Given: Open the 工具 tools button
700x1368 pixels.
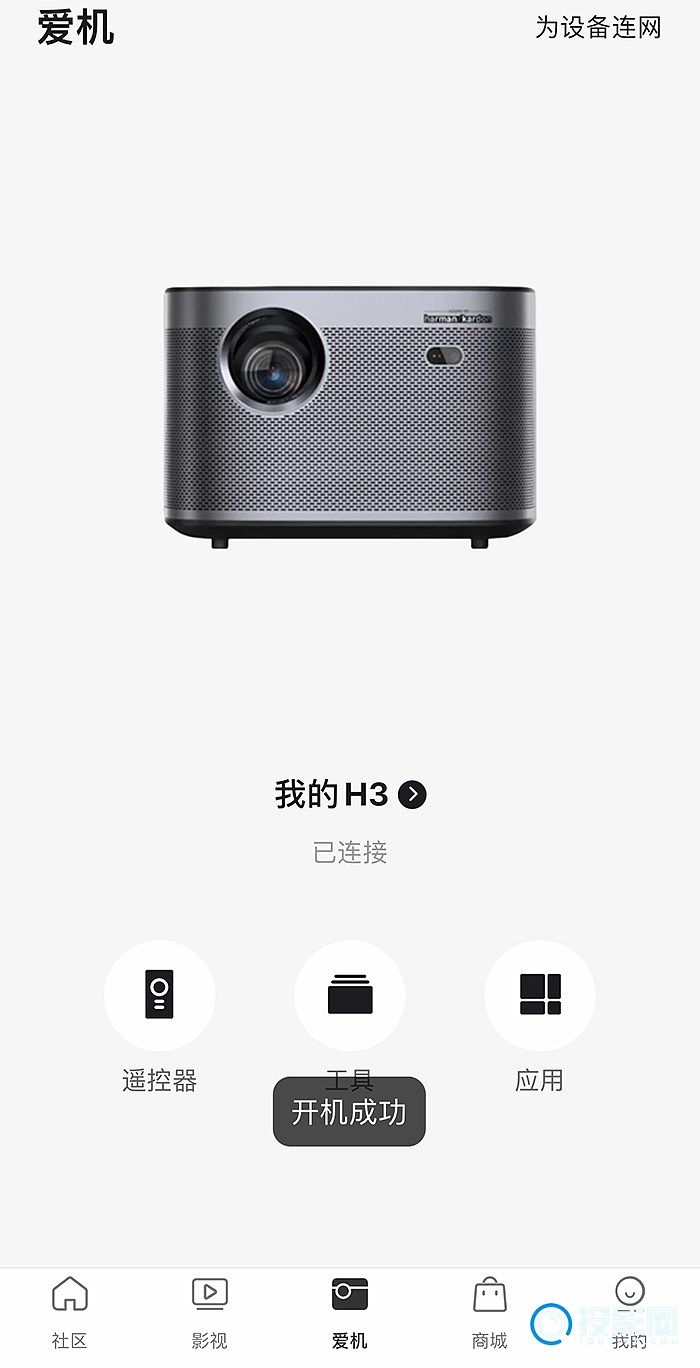Looking at the screenshot, I should [x=350, y=995].
